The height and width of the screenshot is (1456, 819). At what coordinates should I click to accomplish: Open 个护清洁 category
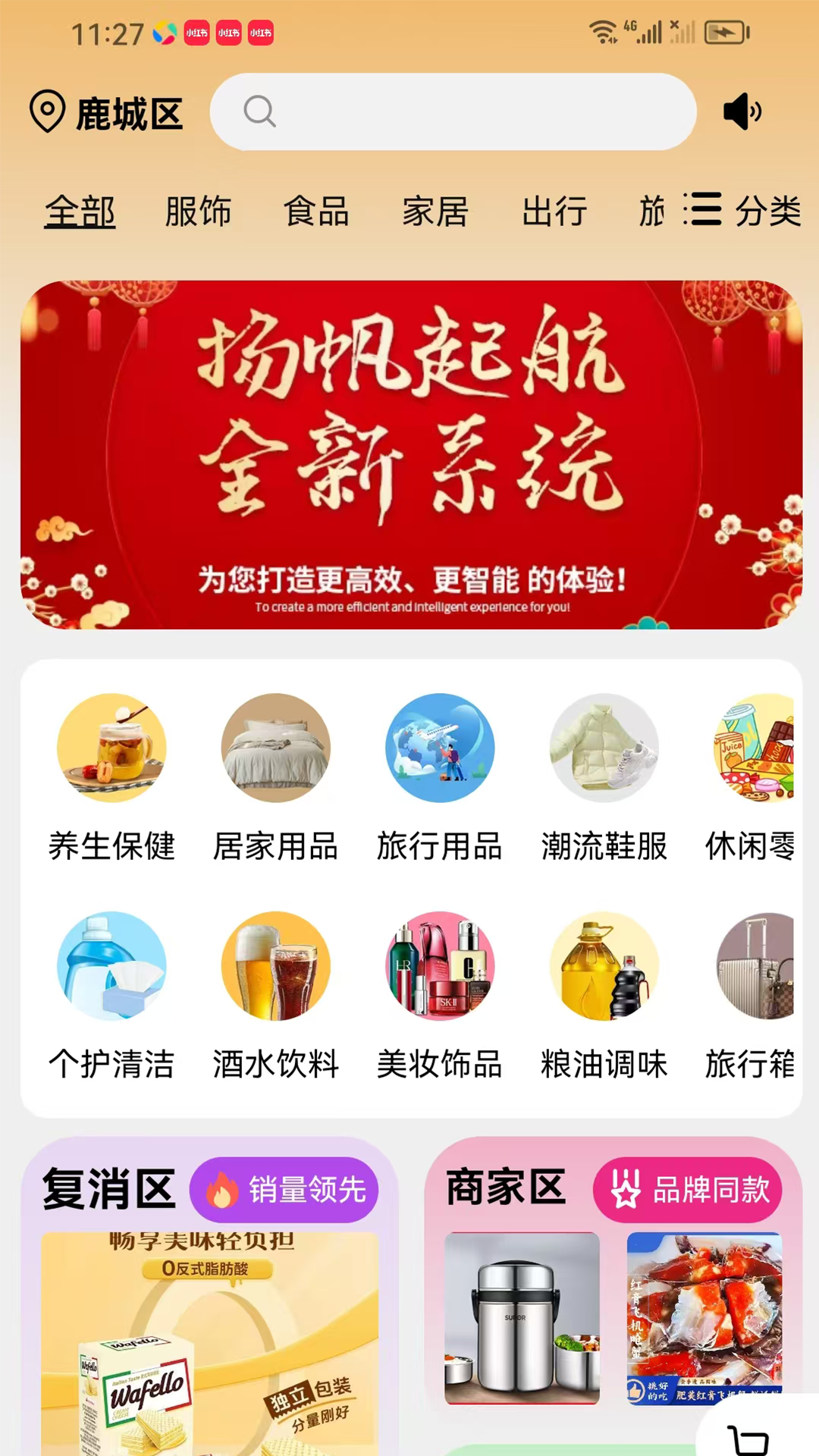click(x=111, y=995)
